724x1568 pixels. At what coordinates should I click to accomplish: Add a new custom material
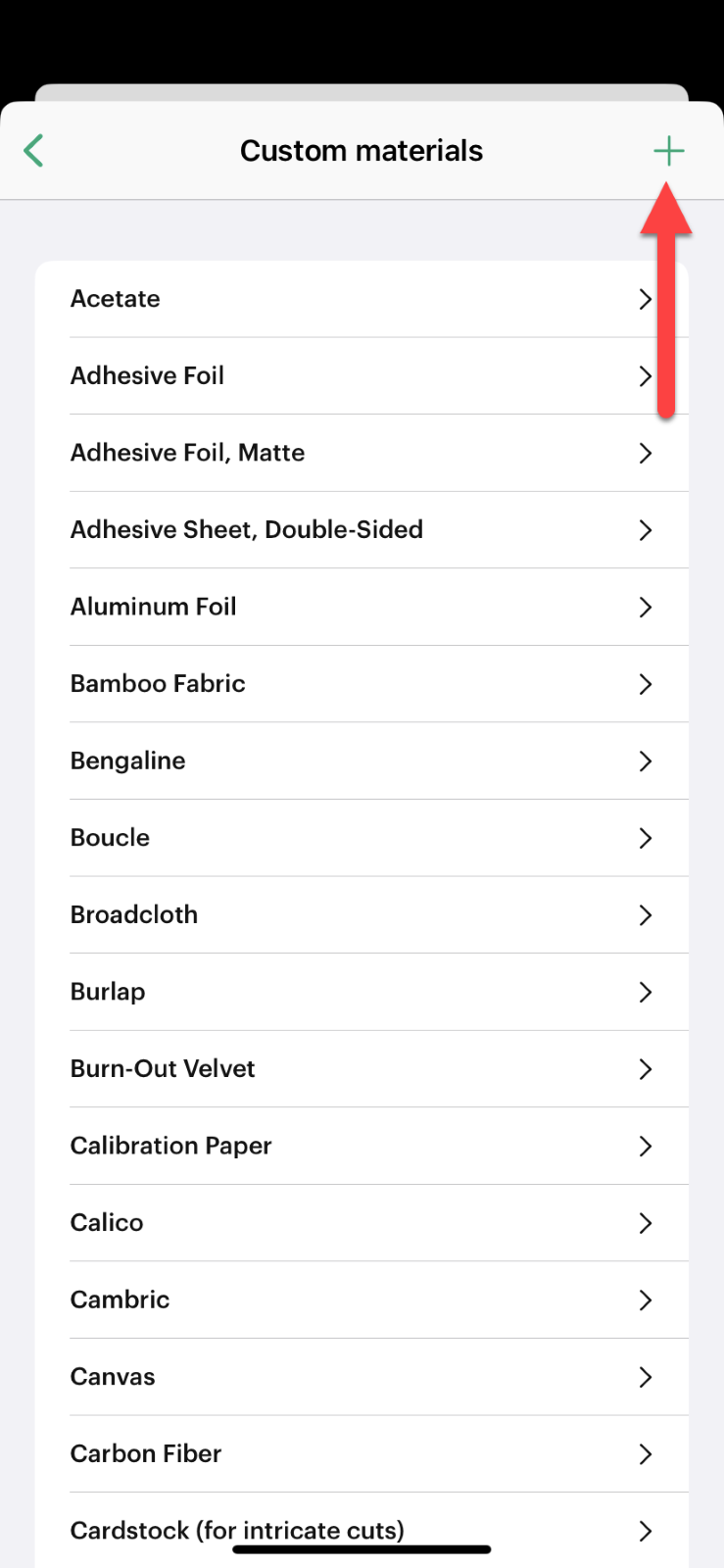pyautogui.click(x=668, y=151)
